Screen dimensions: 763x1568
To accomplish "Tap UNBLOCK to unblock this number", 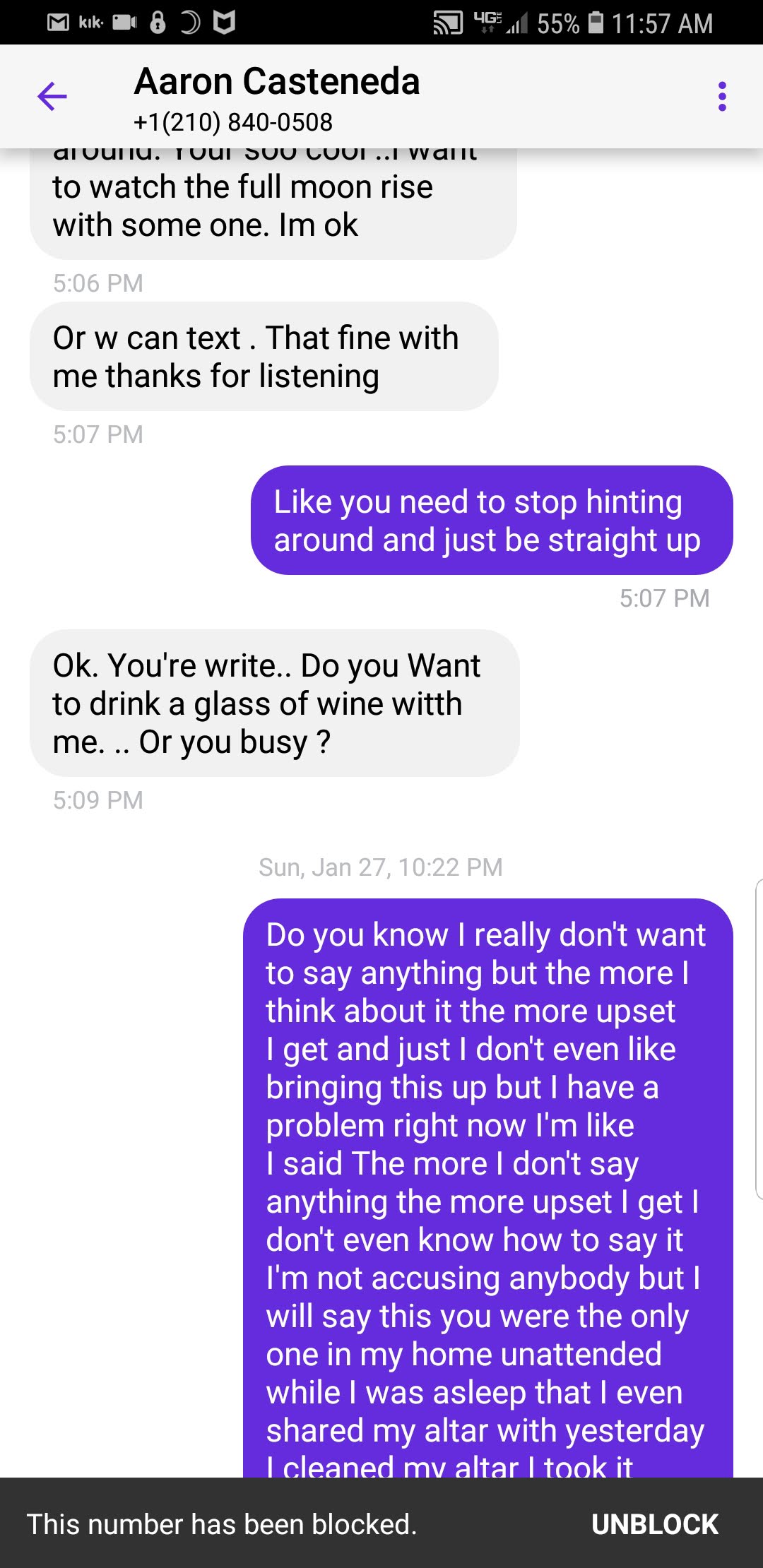I will (654, 1524).
